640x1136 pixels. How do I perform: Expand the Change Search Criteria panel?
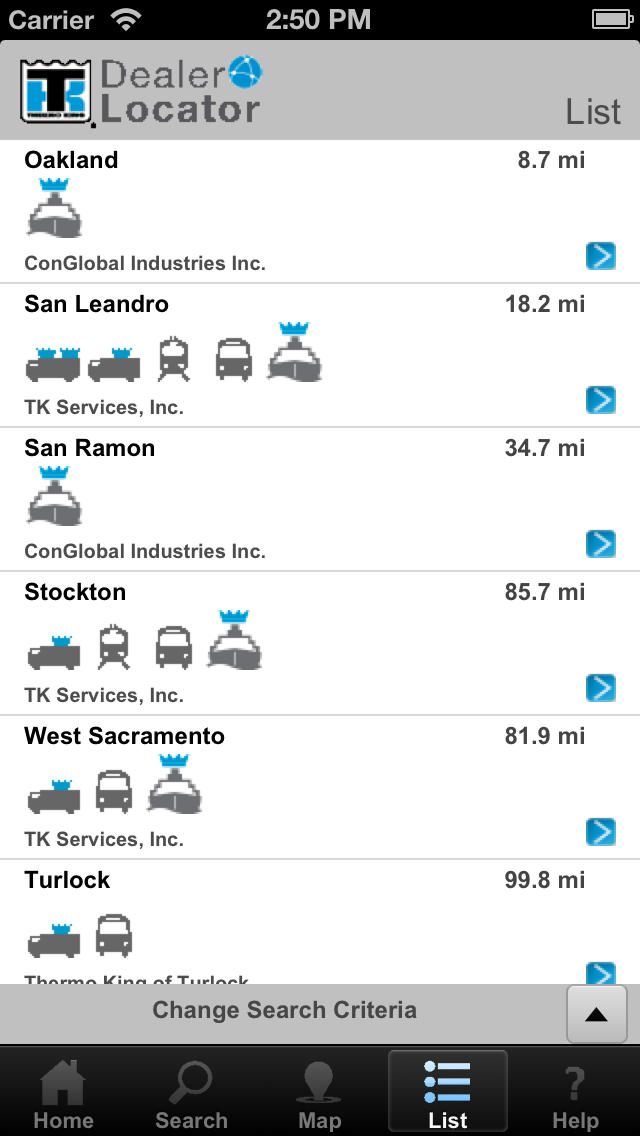pyautogui.click(x=596, y=1014)
